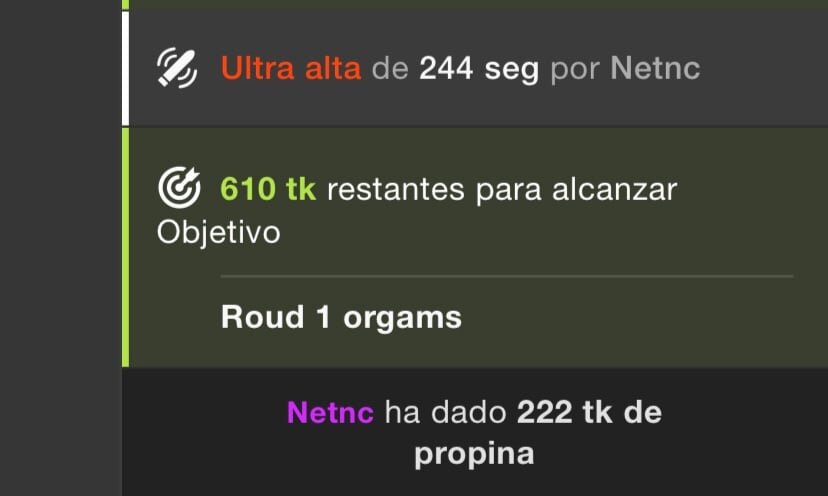
Task: Open the purple Netnc username in tip message
Action: pos(330,412)
